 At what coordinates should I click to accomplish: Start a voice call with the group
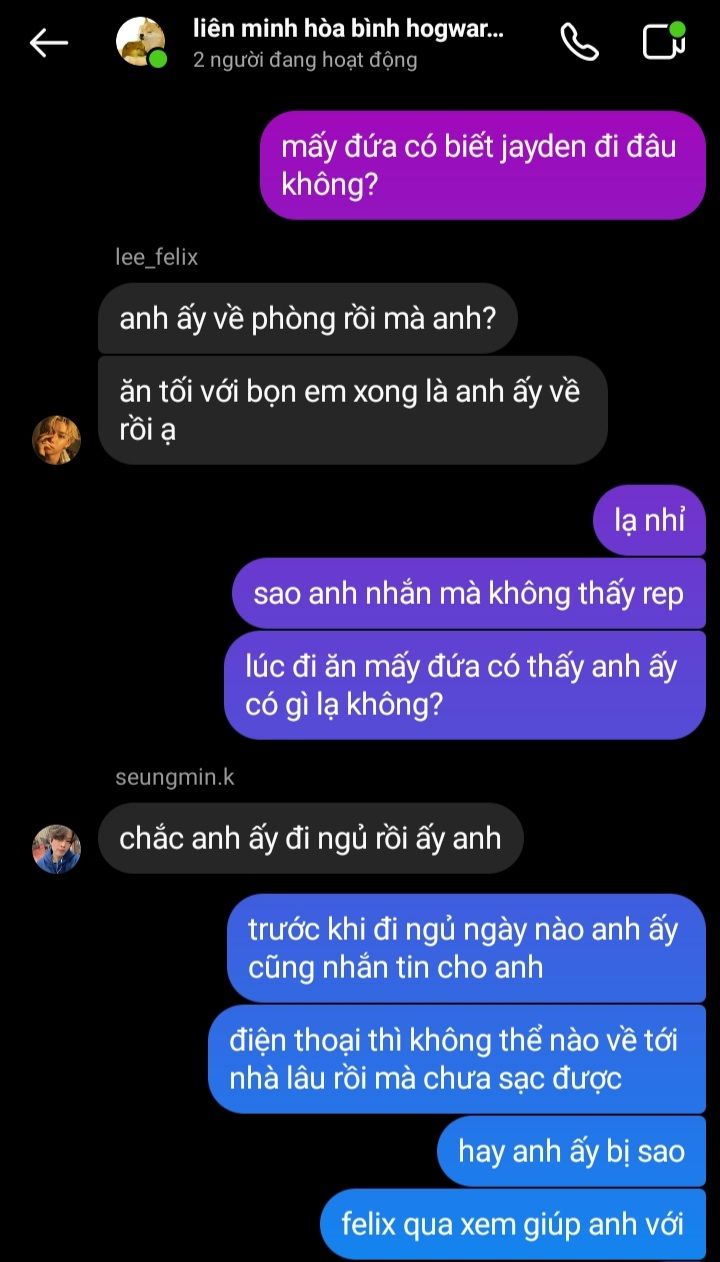(579, 43)
